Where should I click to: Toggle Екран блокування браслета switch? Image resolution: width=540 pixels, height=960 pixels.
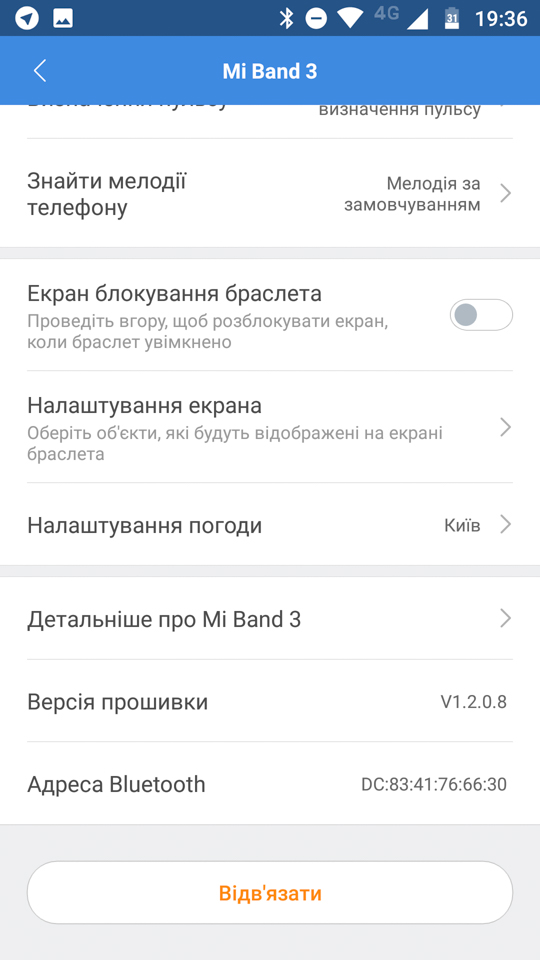(x=481, y=315)
